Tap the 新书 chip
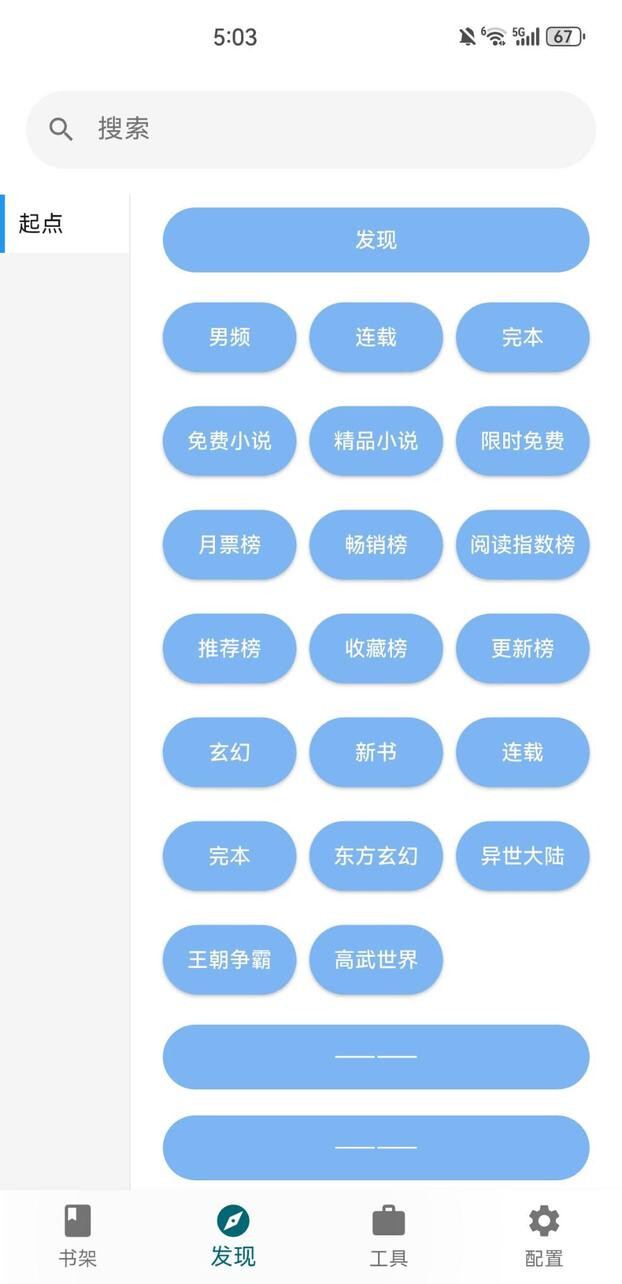 pos(376,752)
